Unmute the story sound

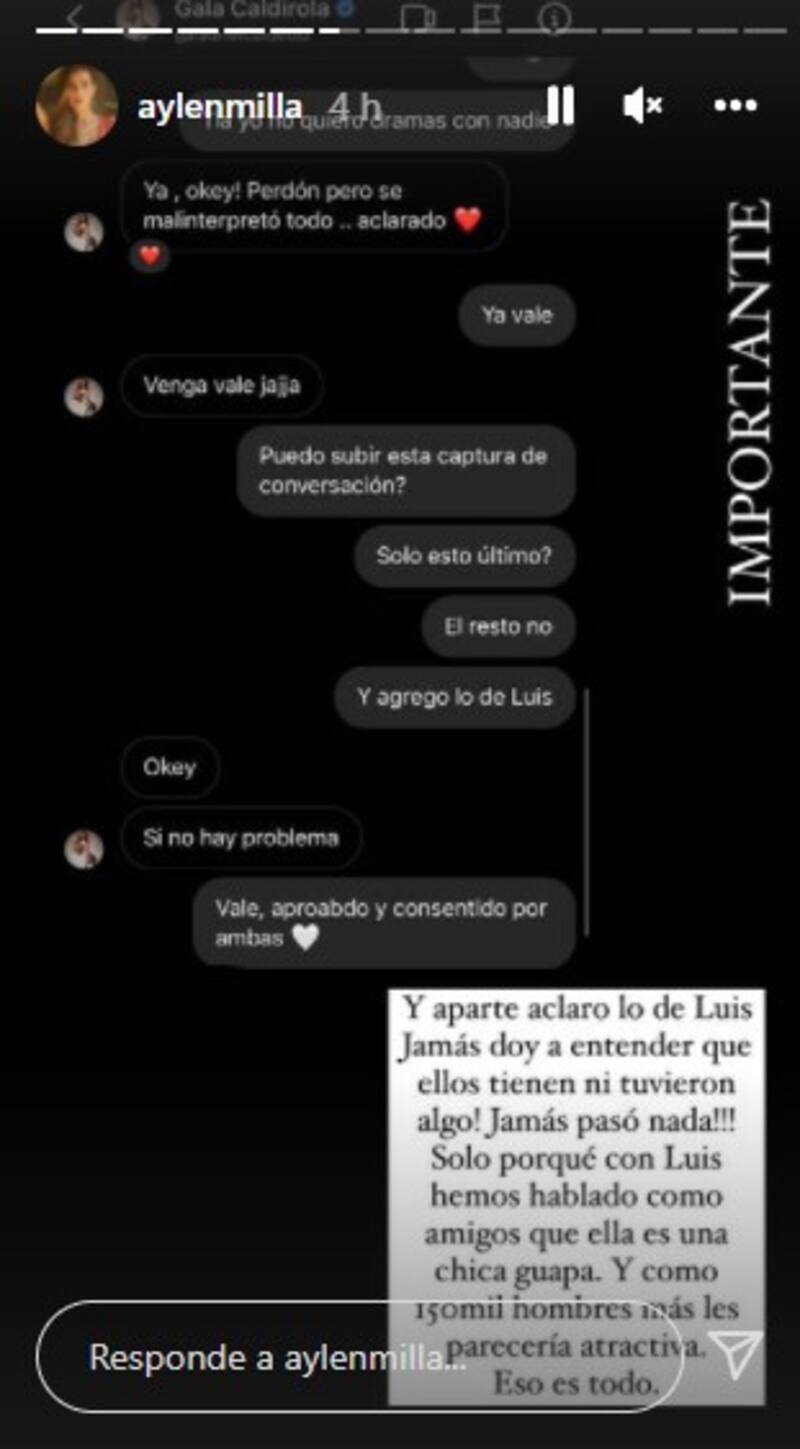click(641, 105)
